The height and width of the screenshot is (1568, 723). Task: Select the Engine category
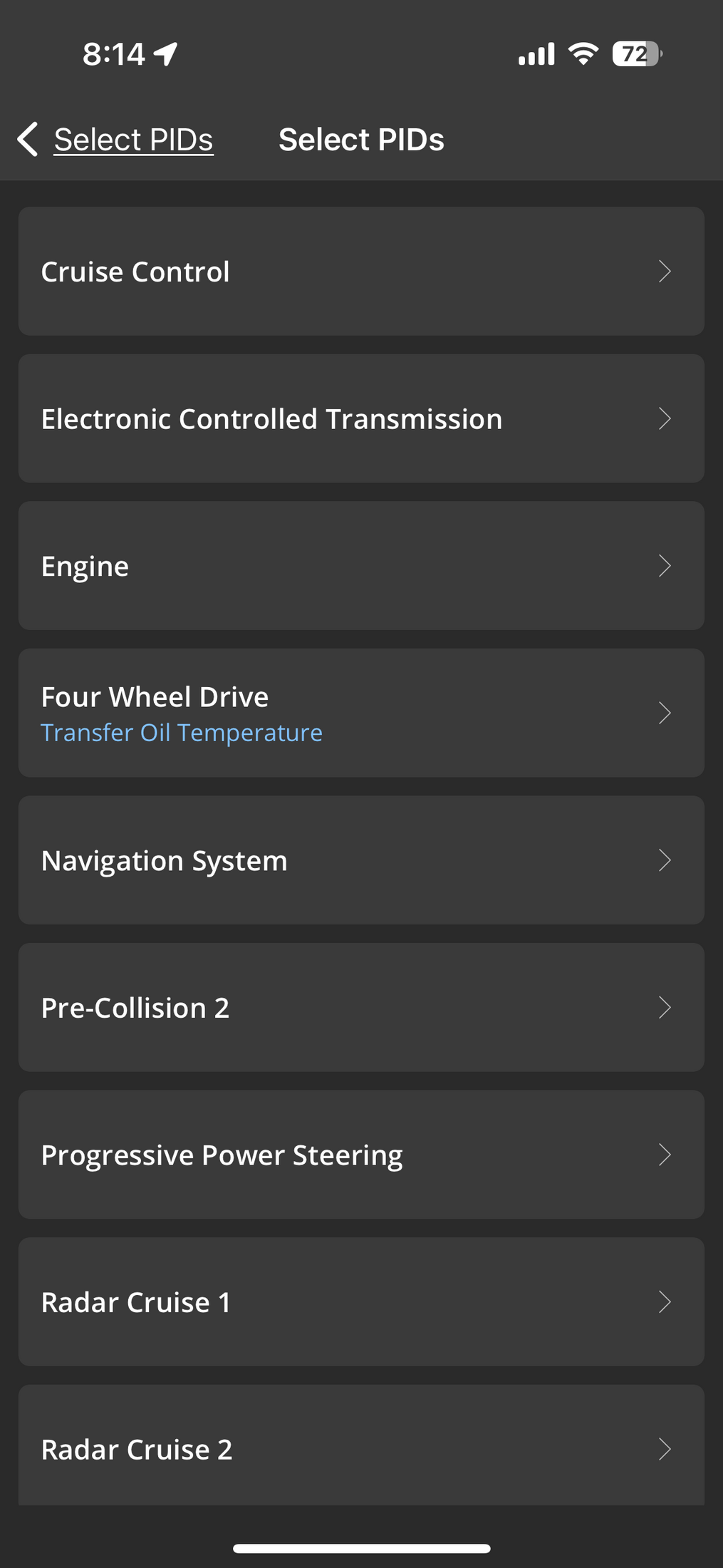point(361,566)
